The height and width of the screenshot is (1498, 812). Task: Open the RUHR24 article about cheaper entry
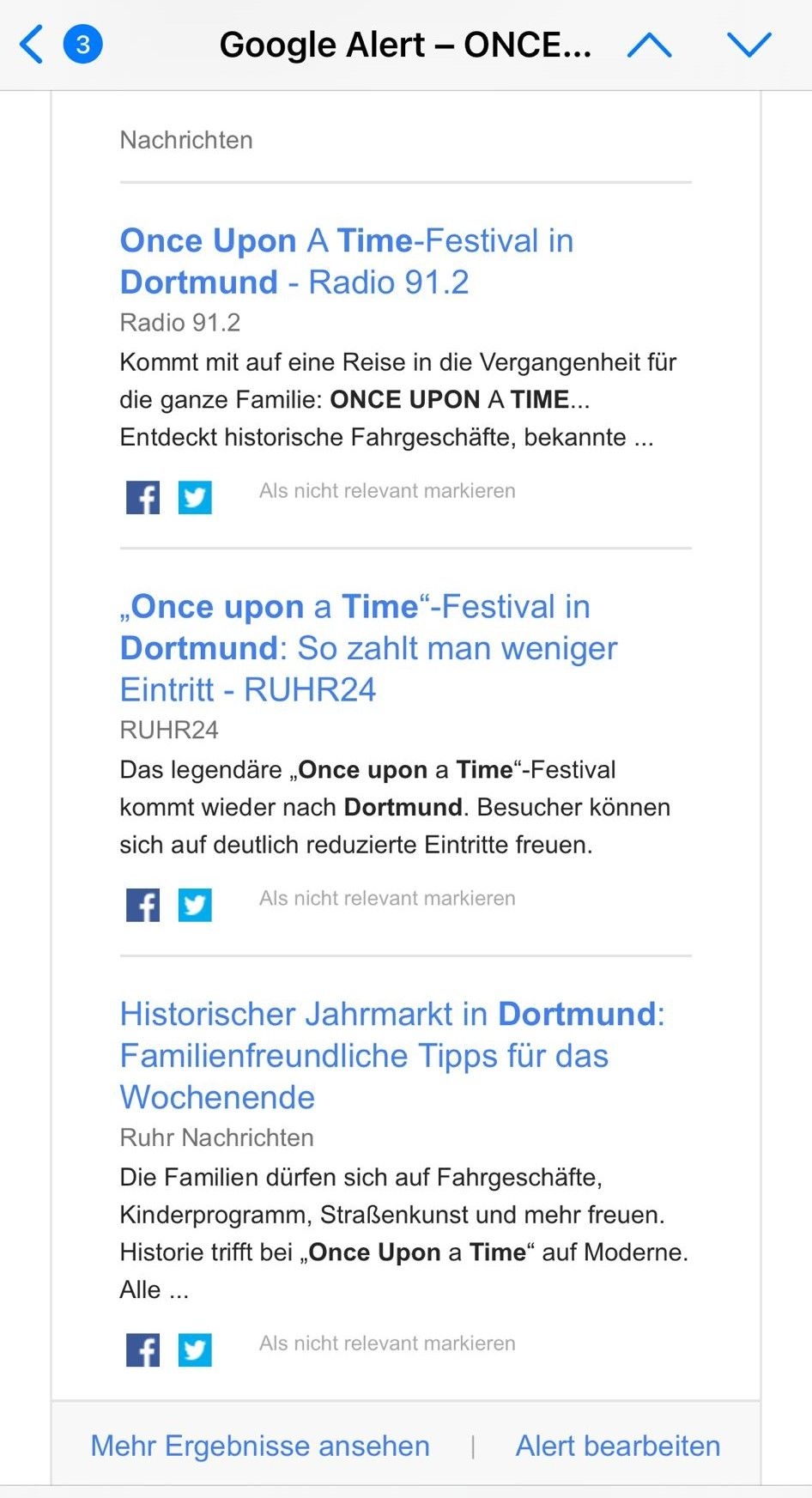pos(369,648)
